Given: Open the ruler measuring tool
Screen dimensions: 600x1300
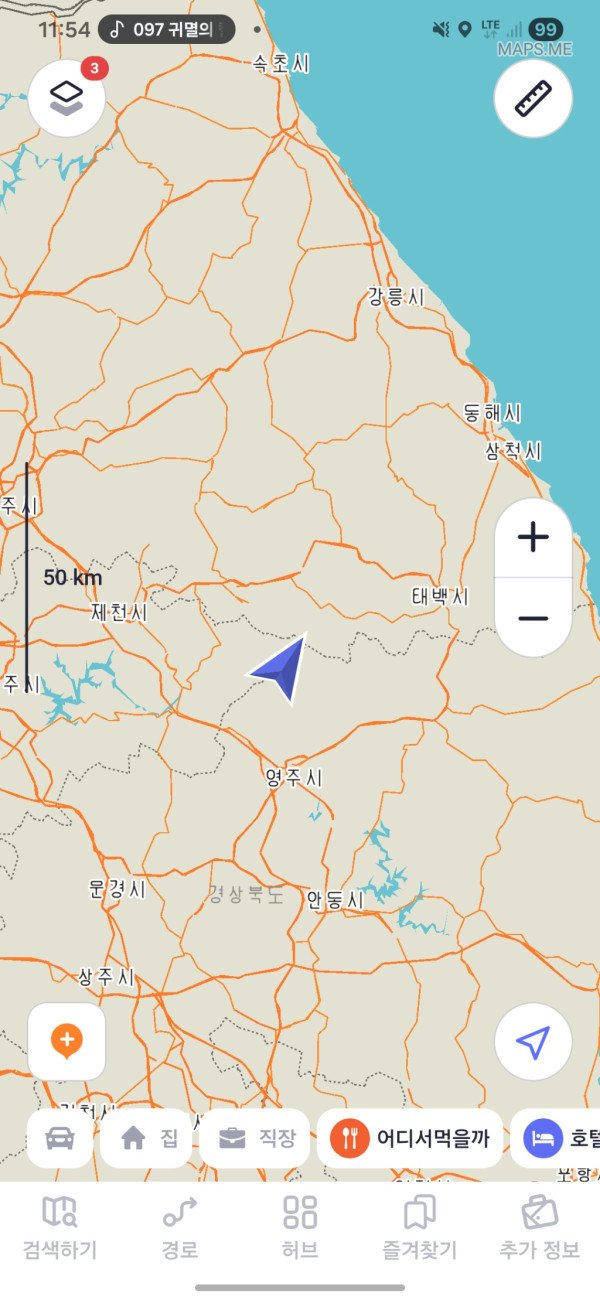Looking at the screenshot, I should coord(533,98).
